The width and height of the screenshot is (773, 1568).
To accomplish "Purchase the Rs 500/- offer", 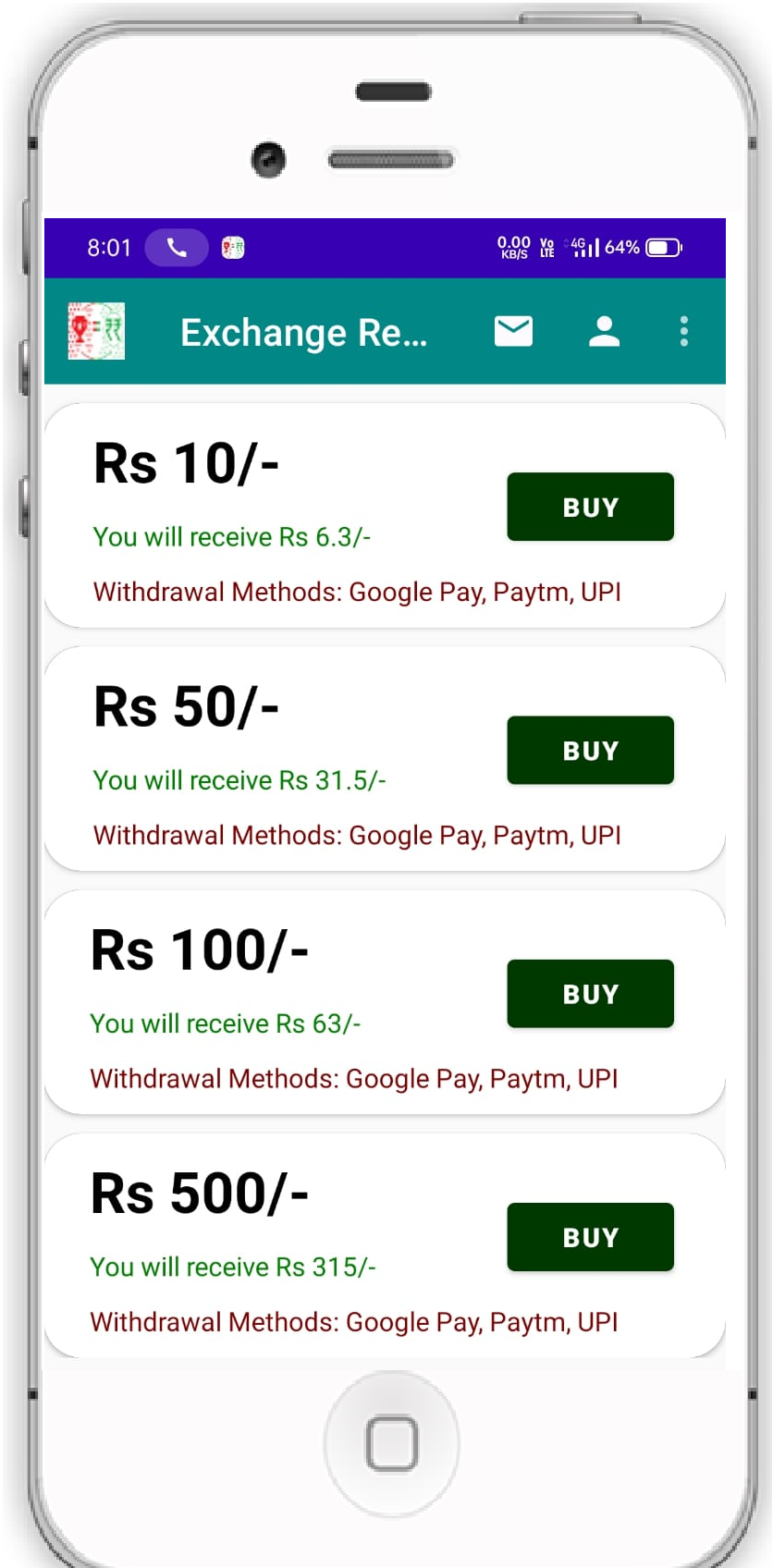I will click(590, 1236).
